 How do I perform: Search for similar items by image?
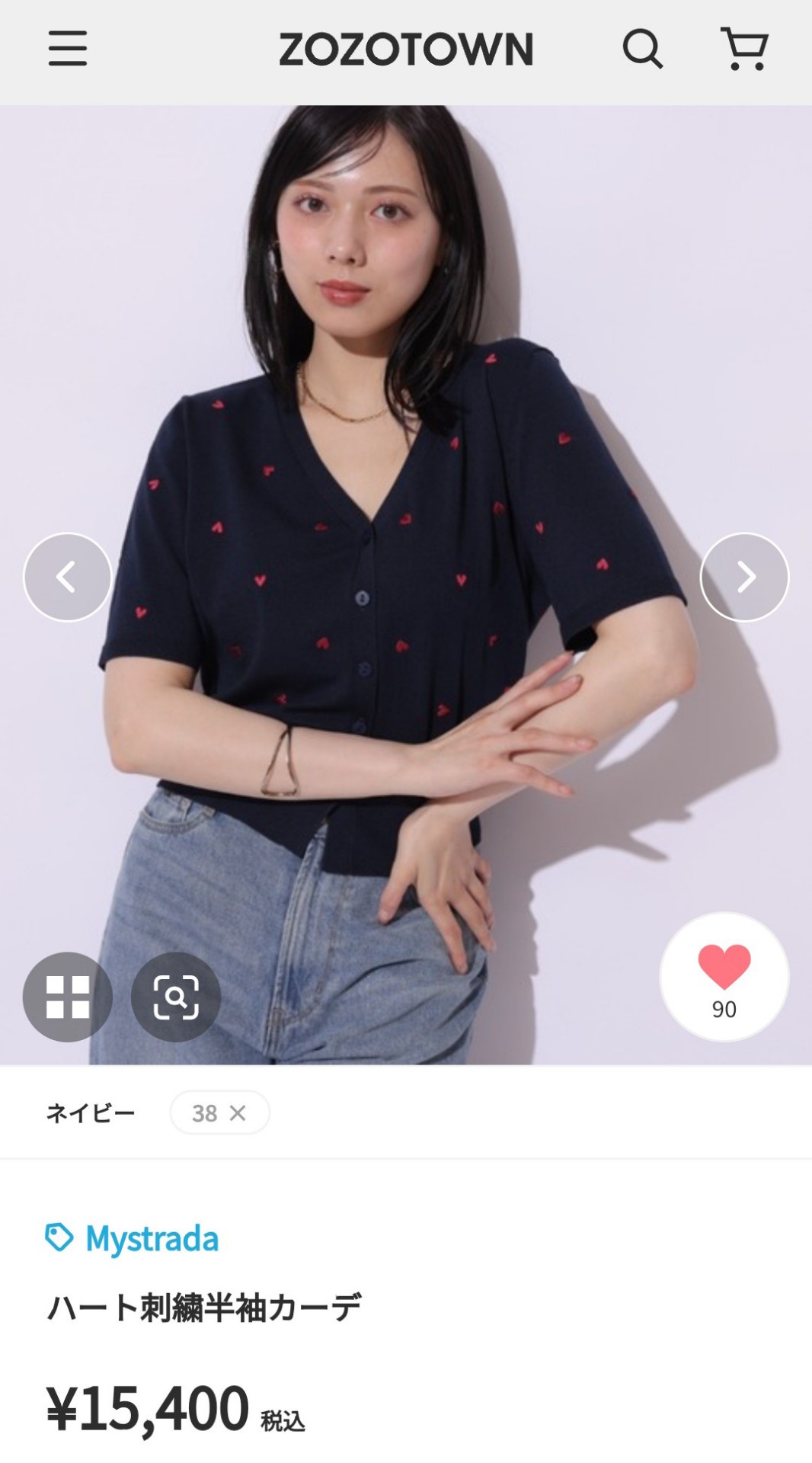tap(176, 997)
